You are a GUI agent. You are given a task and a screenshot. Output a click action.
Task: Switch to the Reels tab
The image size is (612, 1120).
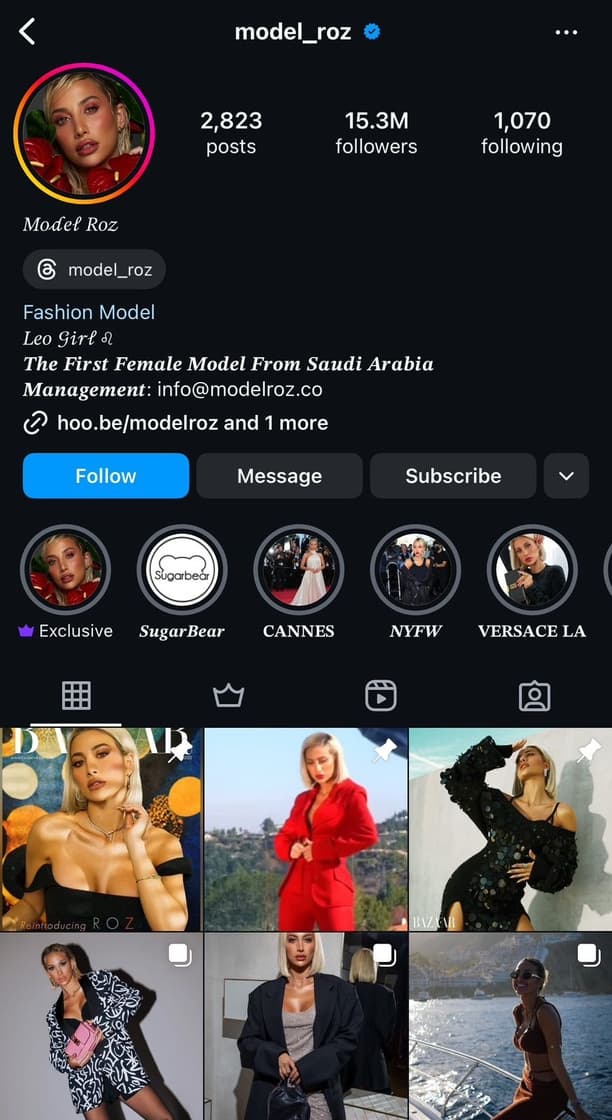381,696
